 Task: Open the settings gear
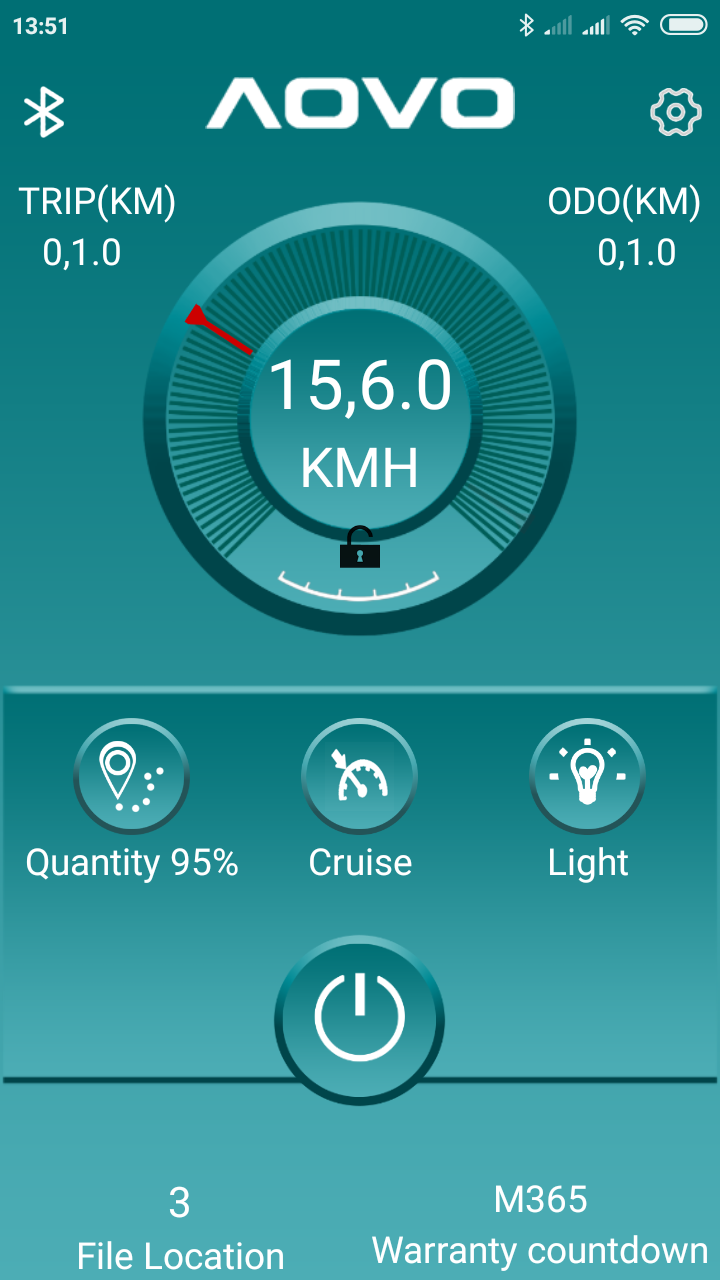tap(675, 112)
